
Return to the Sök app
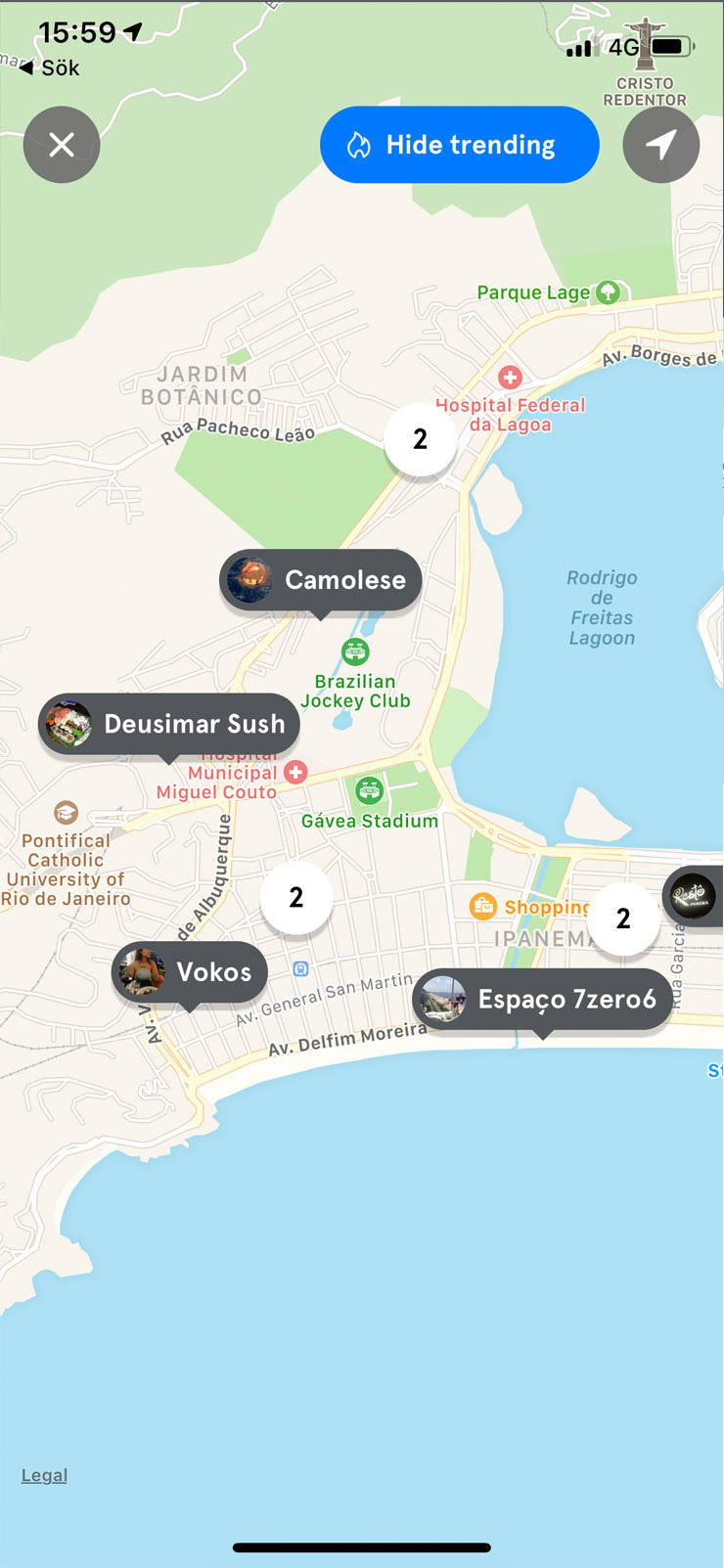tap(49, 67)
